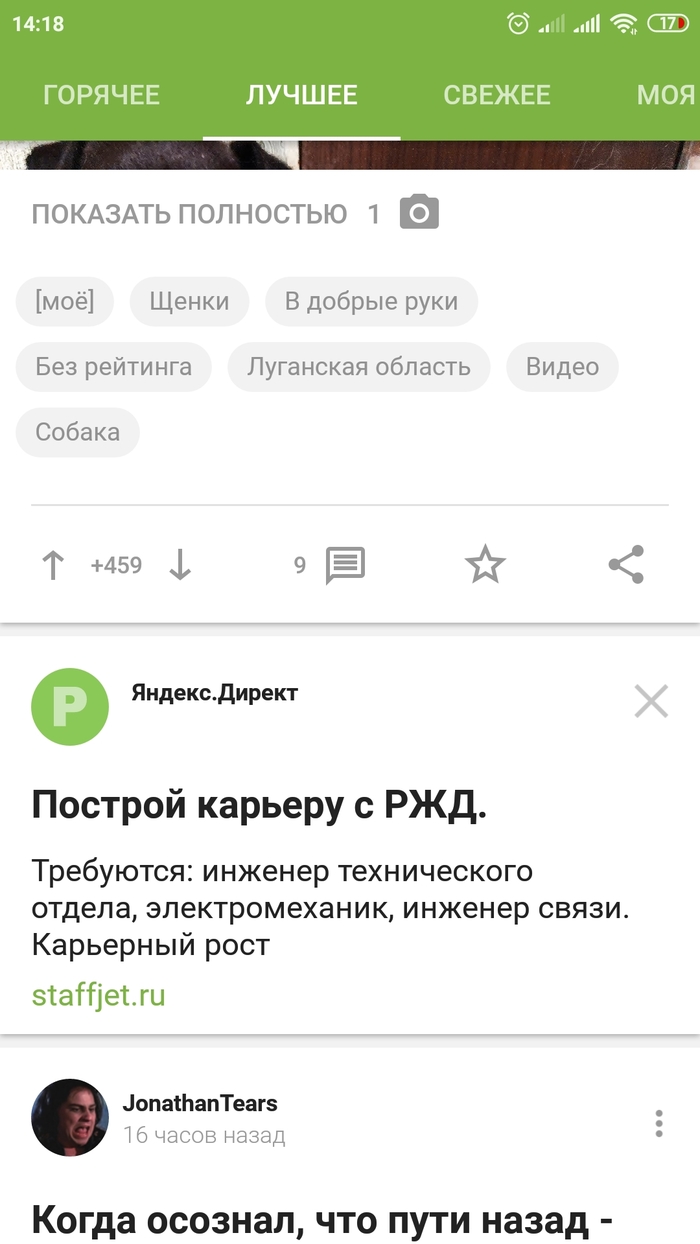Save the post with the star icon

tap(486, 566)
